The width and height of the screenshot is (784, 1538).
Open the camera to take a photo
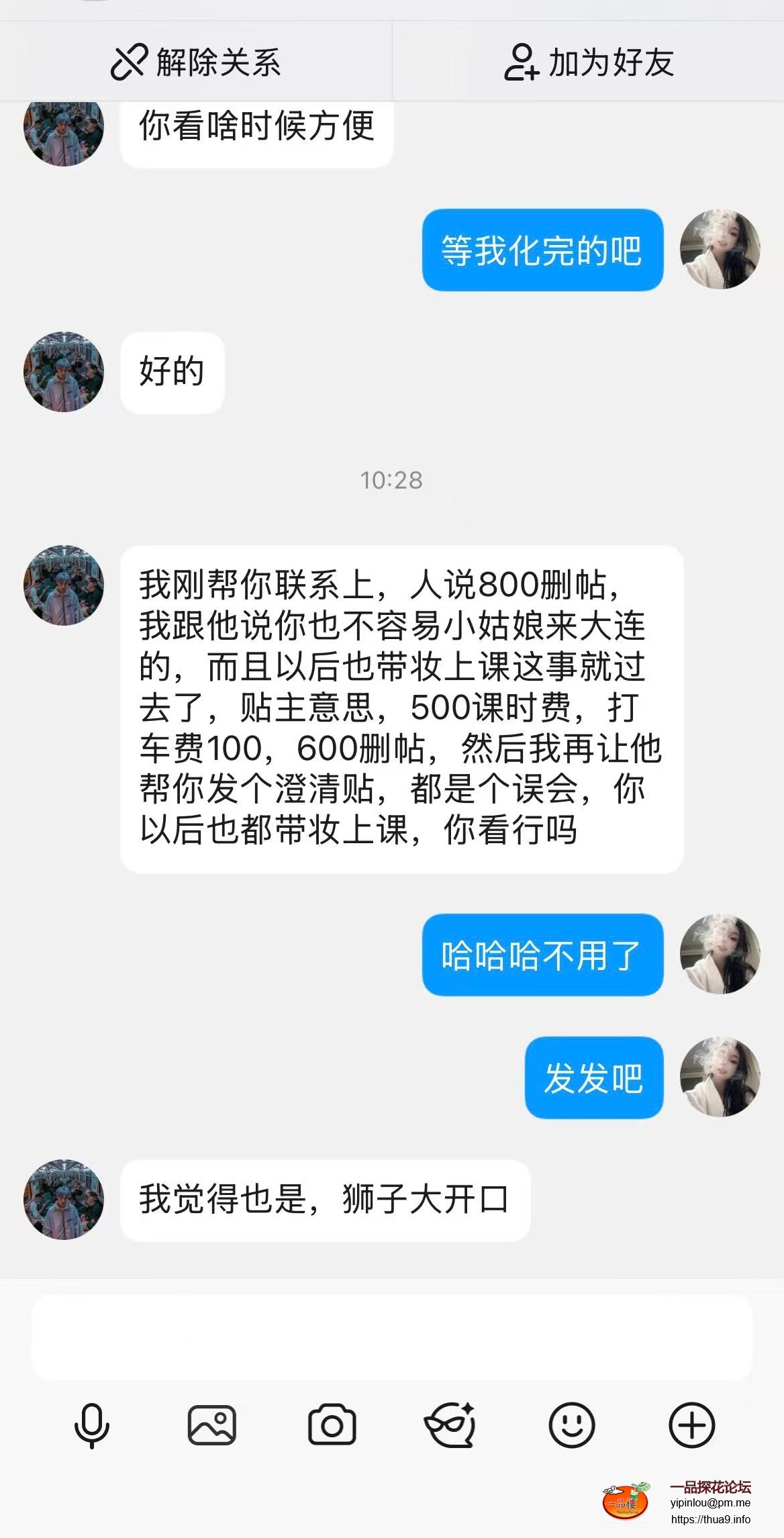(332, 1425)
